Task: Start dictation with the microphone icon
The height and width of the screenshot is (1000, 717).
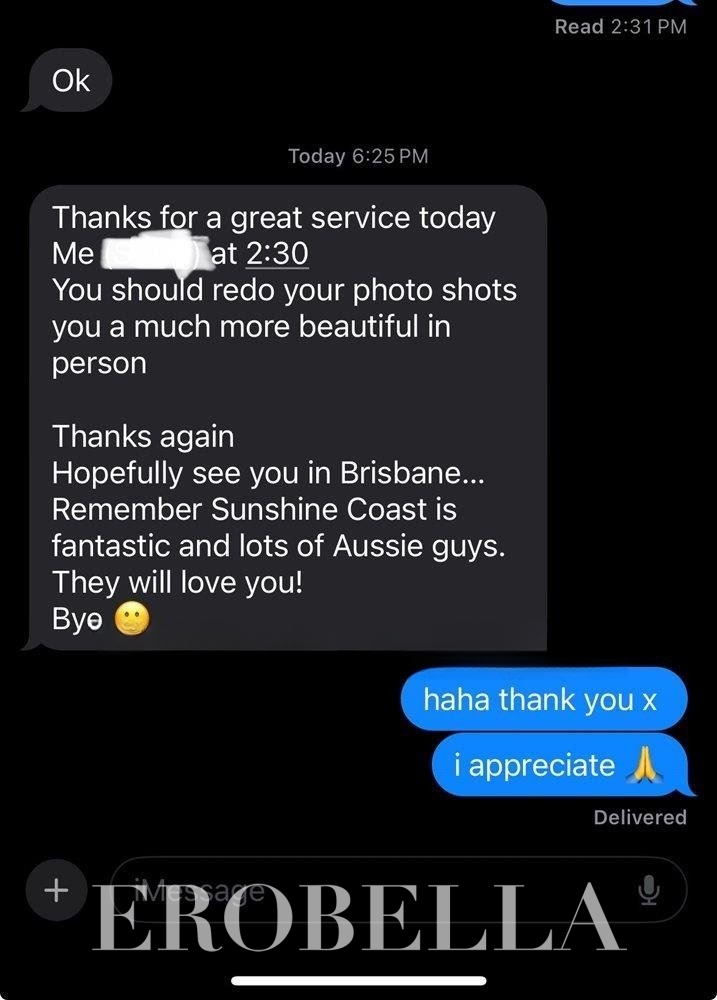Action: click(x=650, y=889)
